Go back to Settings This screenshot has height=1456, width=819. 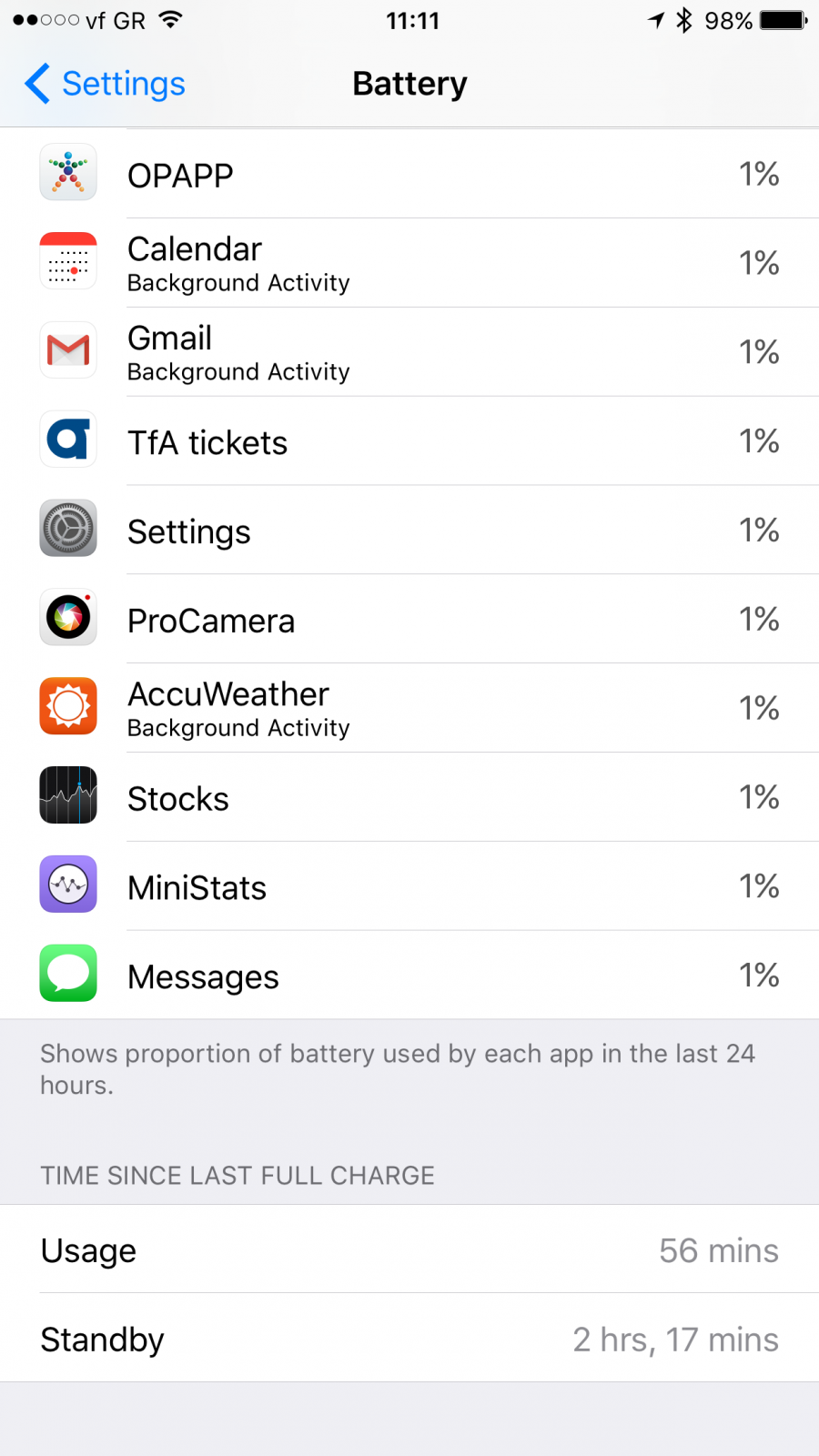click(105, 84)
